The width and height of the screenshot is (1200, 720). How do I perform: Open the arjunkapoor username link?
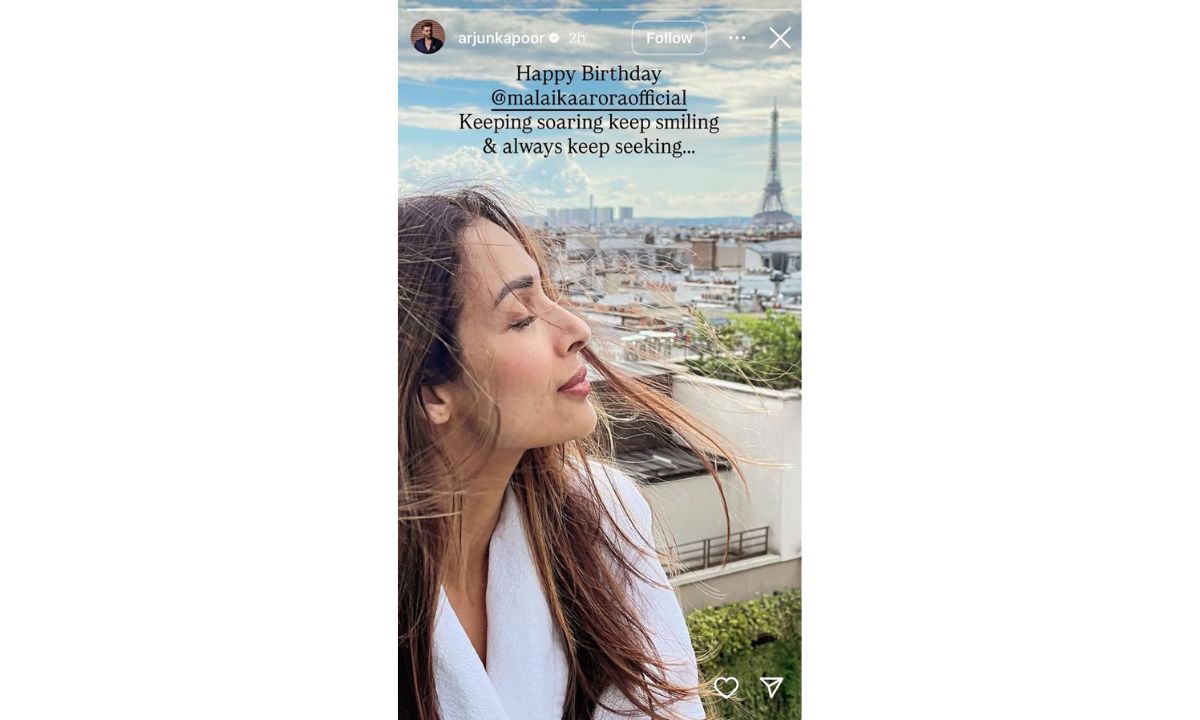(x=501, y=38)
